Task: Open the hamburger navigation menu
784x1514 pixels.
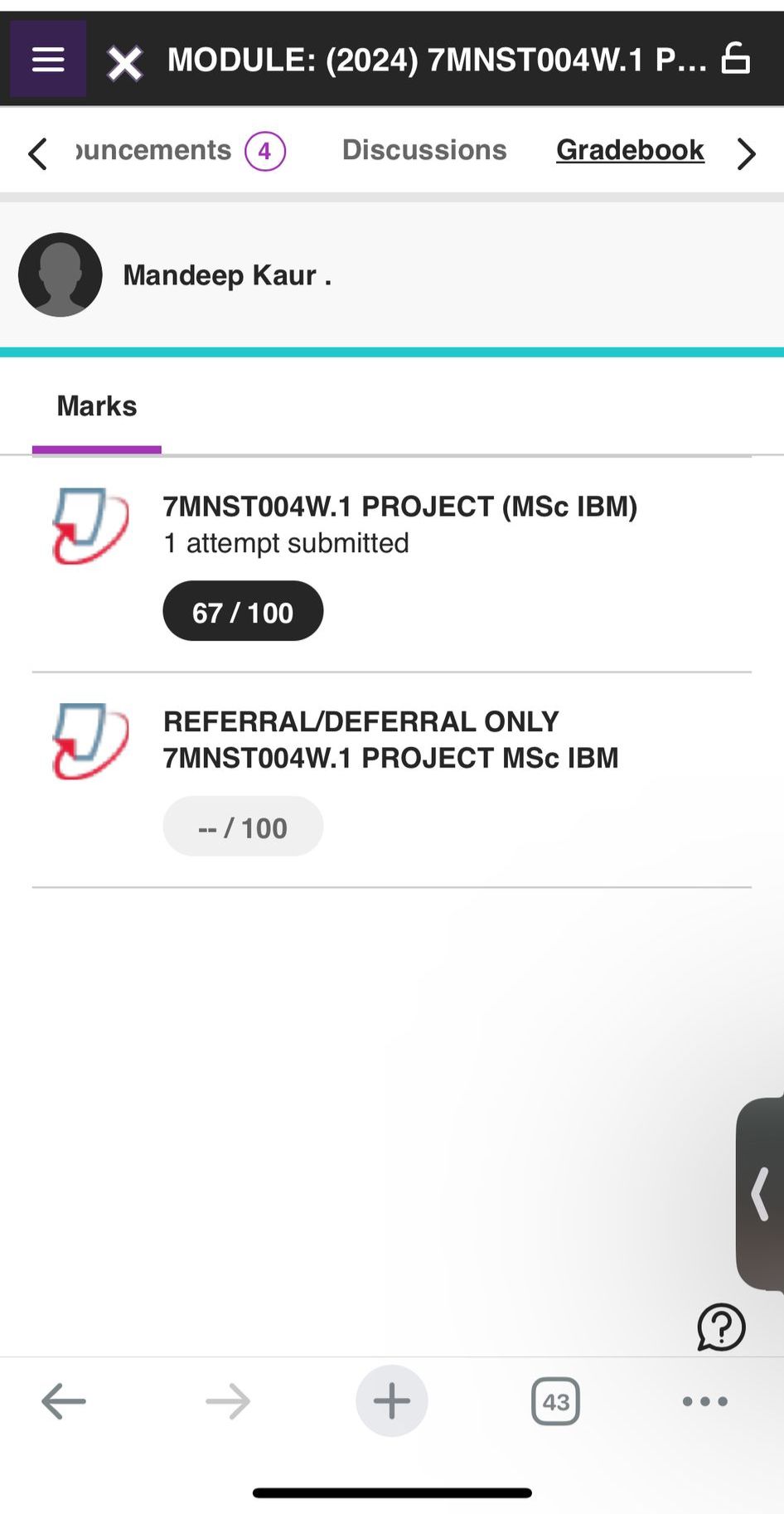Action: coord(48,59)
